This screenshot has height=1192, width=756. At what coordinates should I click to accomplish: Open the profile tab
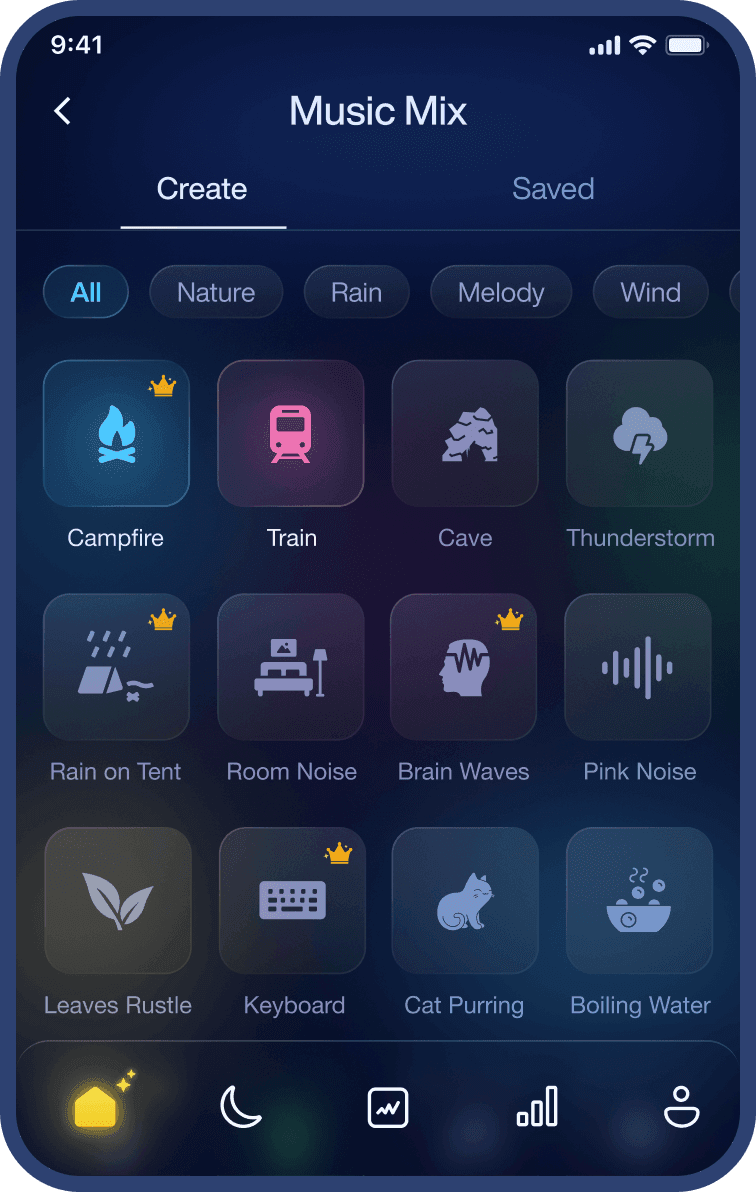pyautogui.click(x=682, y=1108)
